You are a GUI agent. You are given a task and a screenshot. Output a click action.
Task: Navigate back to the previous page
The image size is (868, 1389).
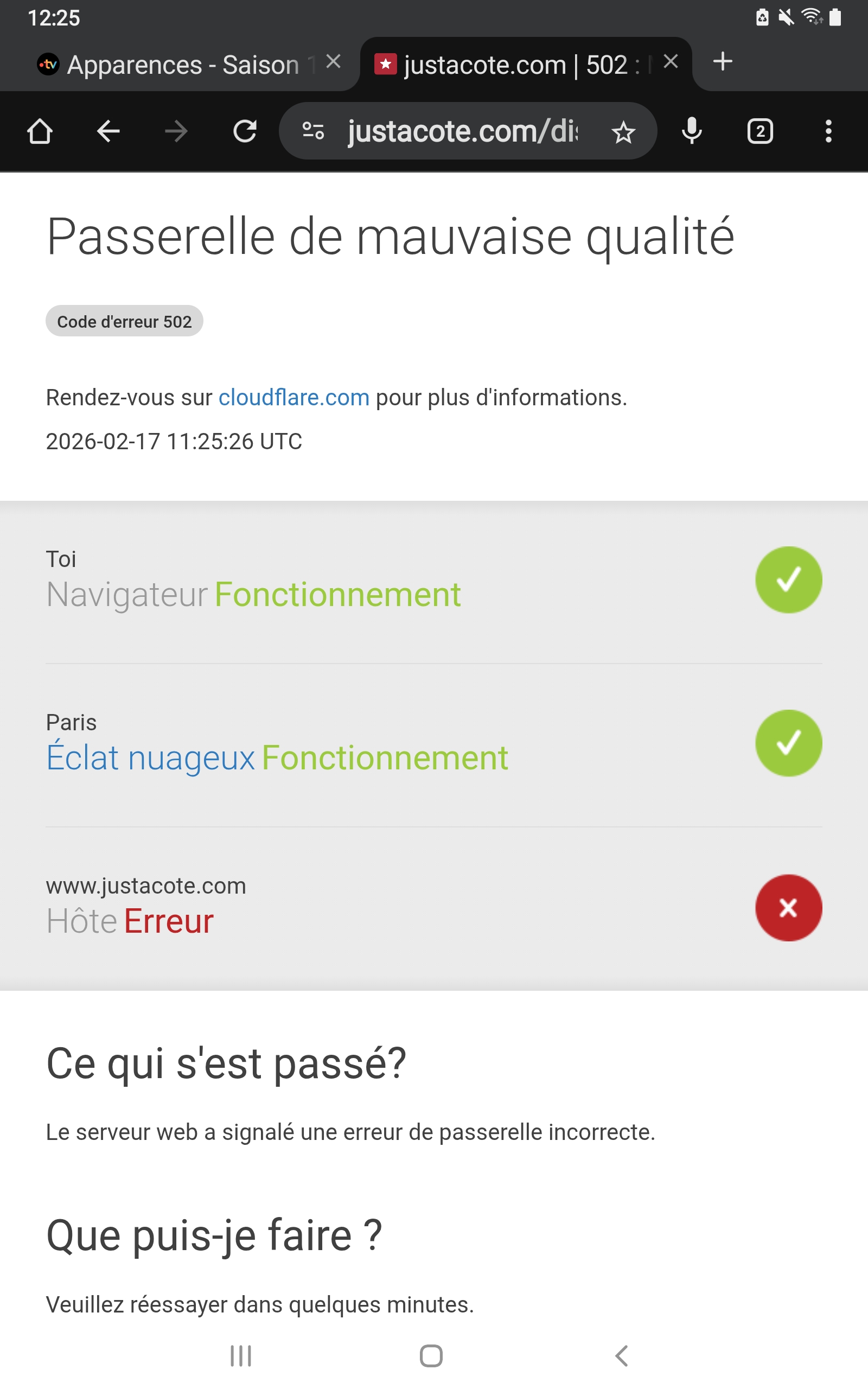click(x=108, y=131)
